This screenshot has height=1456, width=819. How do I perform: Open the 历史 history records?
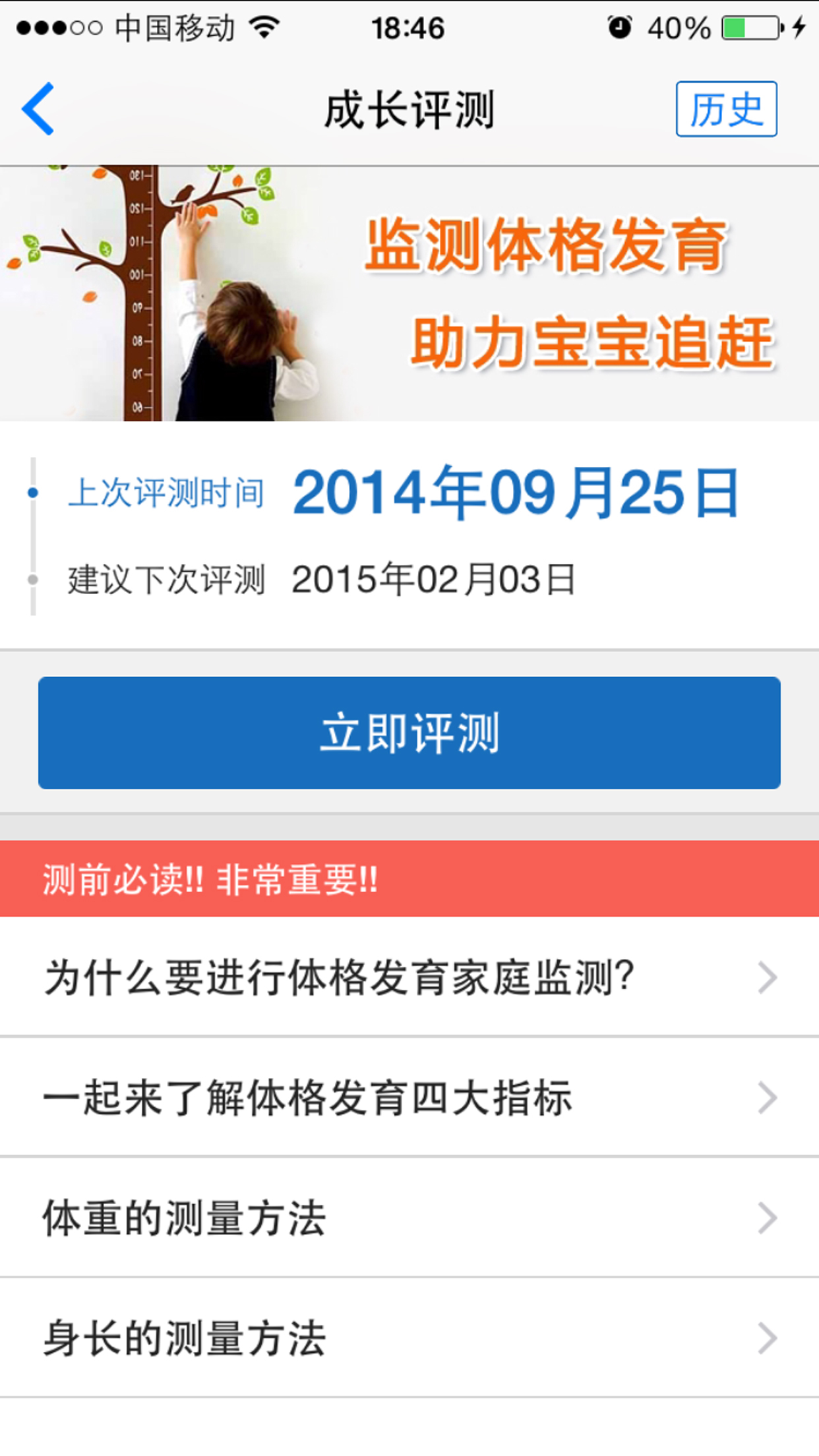tap(726, 109)
